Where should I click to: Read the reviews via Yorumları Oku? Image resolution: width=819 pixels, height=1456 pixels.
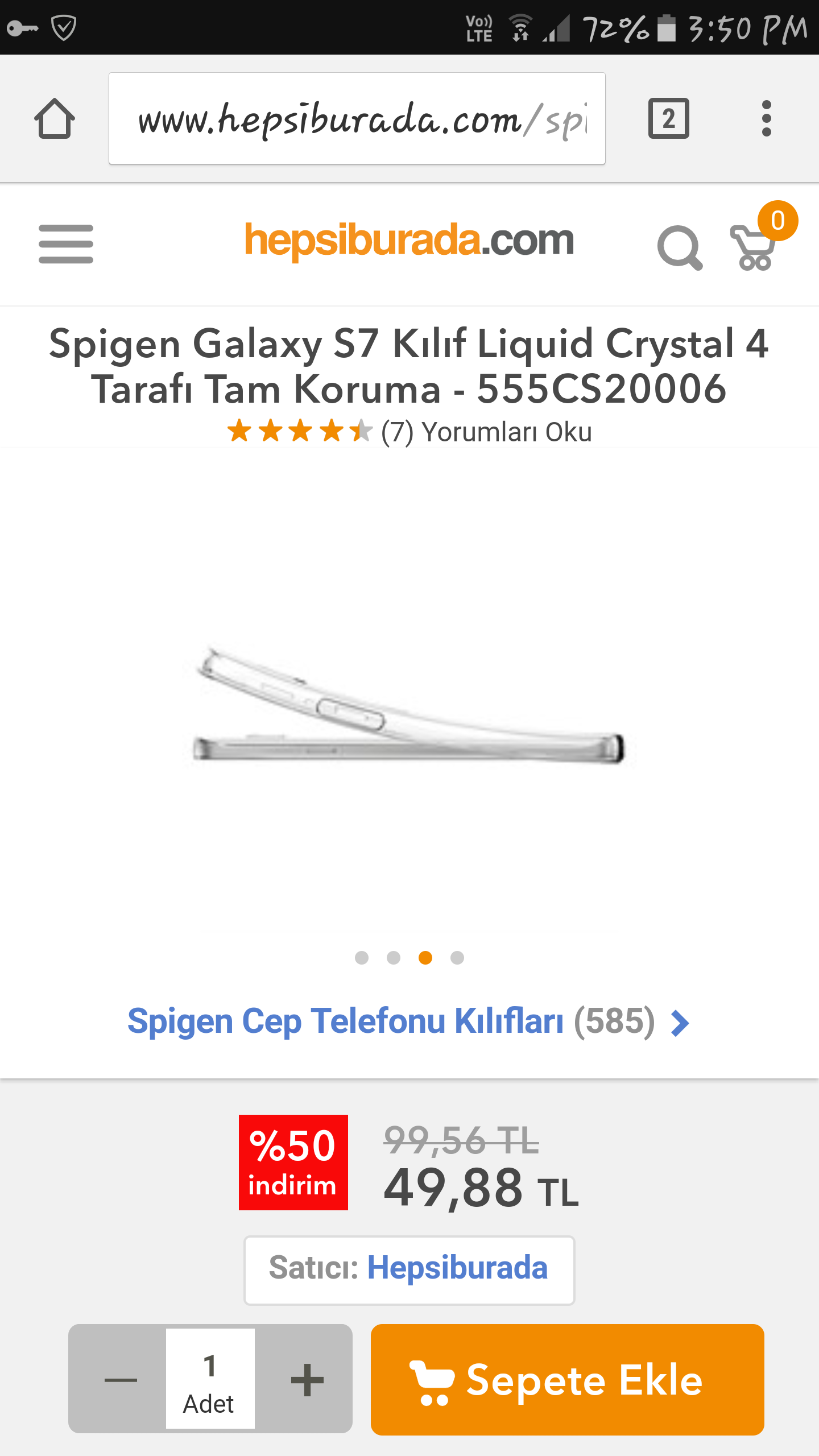point(506,432)
